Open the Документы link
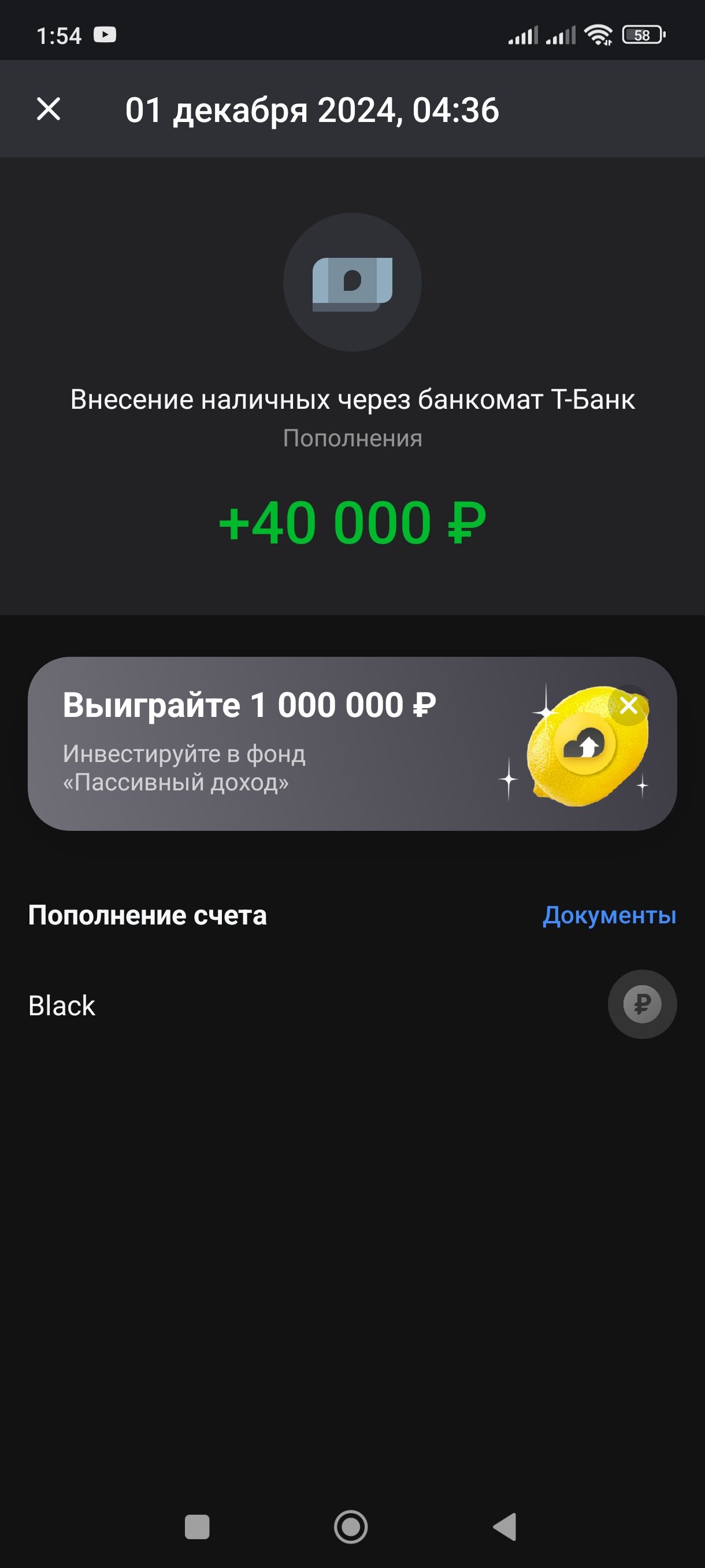 point(609,915)
